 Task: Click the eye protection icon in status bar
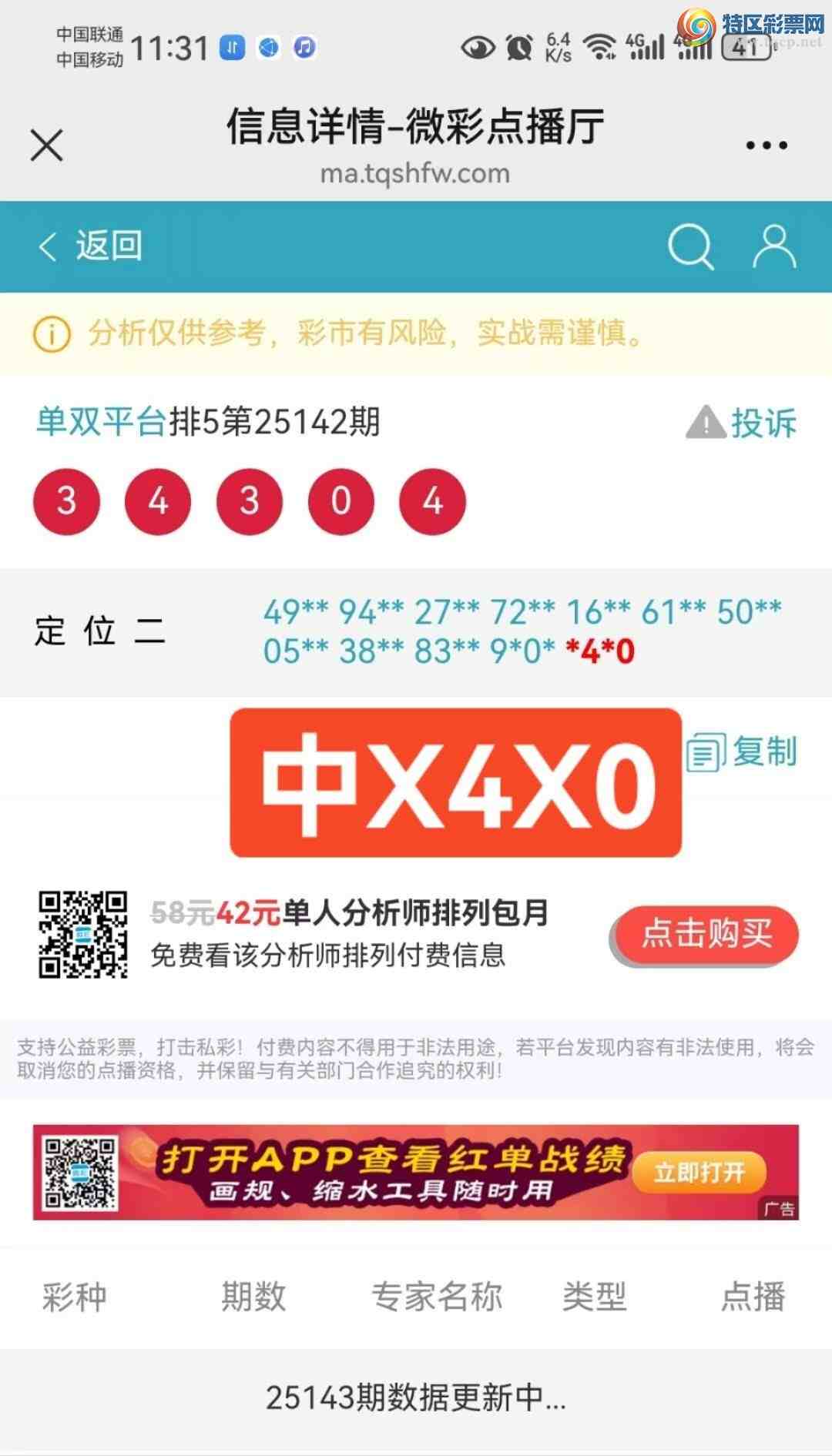point(478,49)
